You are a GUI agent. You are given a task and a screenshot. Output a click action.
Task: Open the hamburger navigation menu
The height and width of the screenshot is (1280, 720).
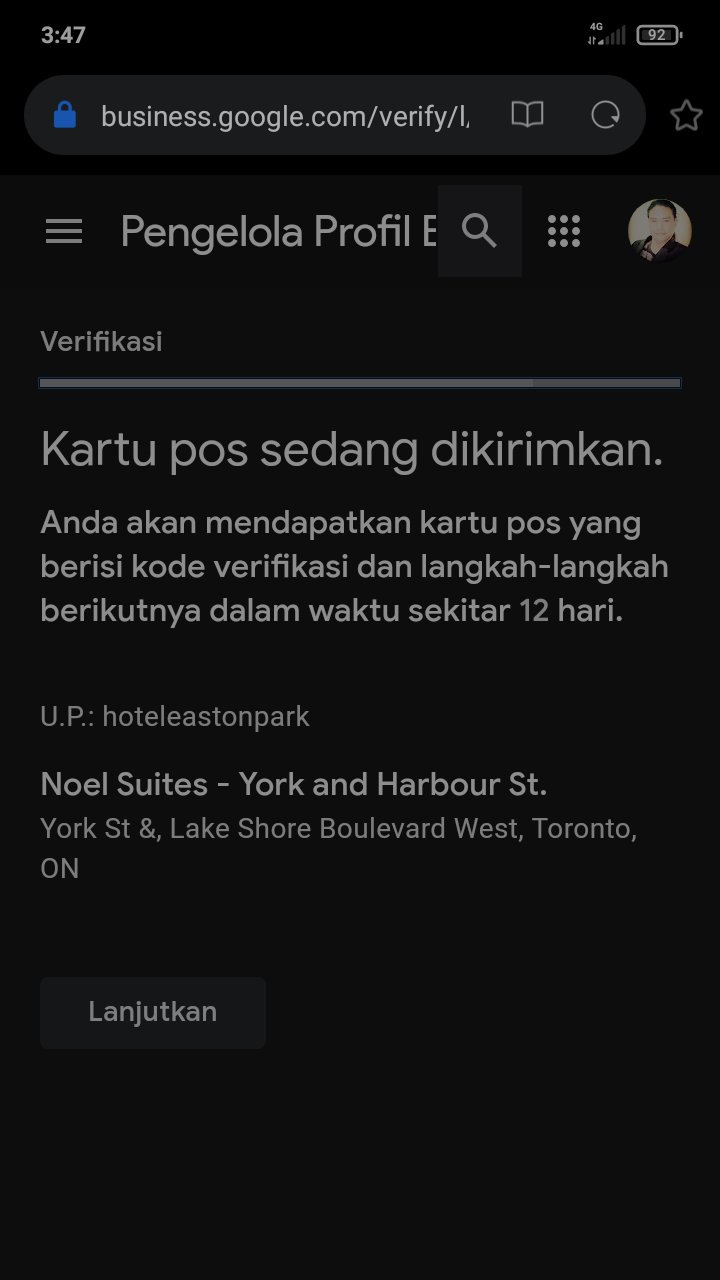coord(64,232)
